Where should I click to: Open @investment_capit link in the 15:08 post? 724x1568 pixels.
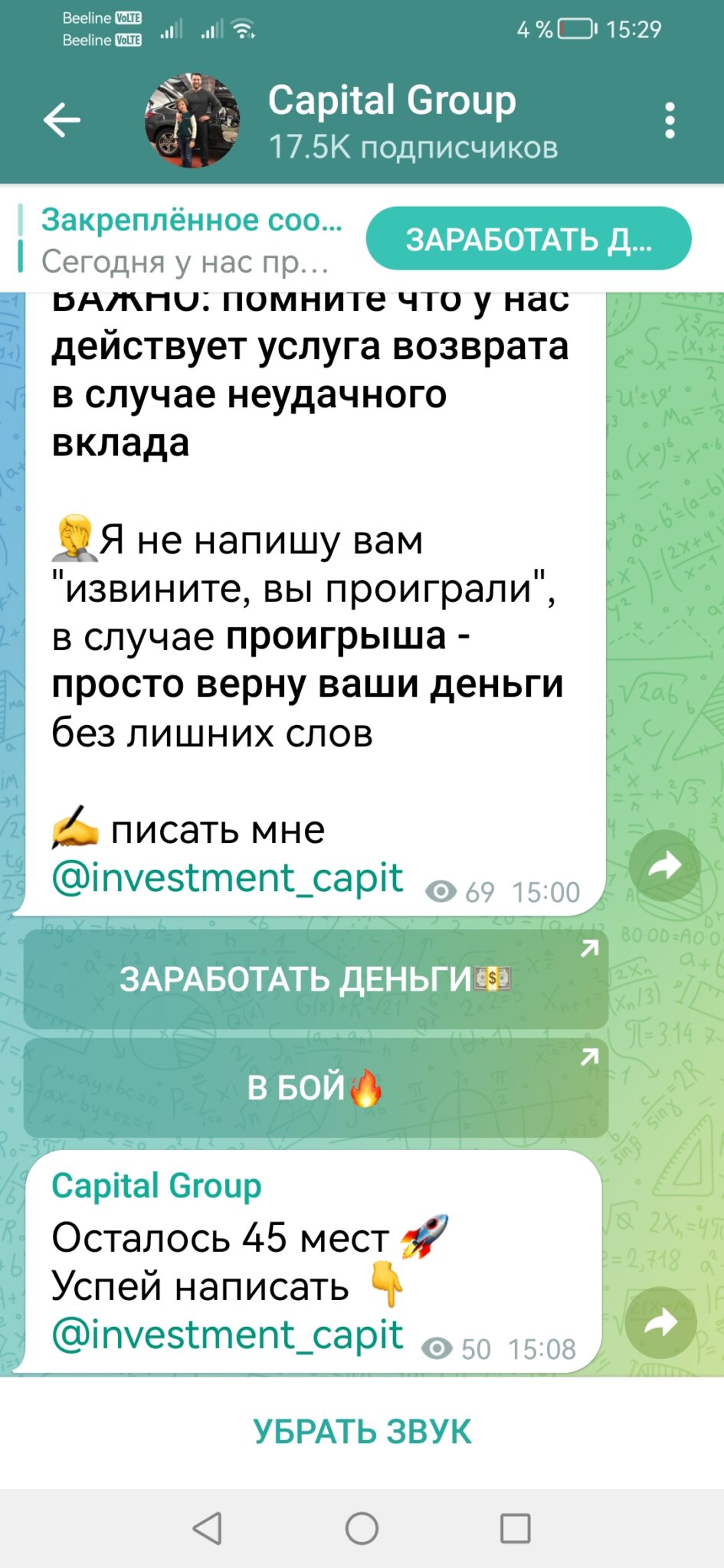pyautogui.click(x=228, y=1334)
